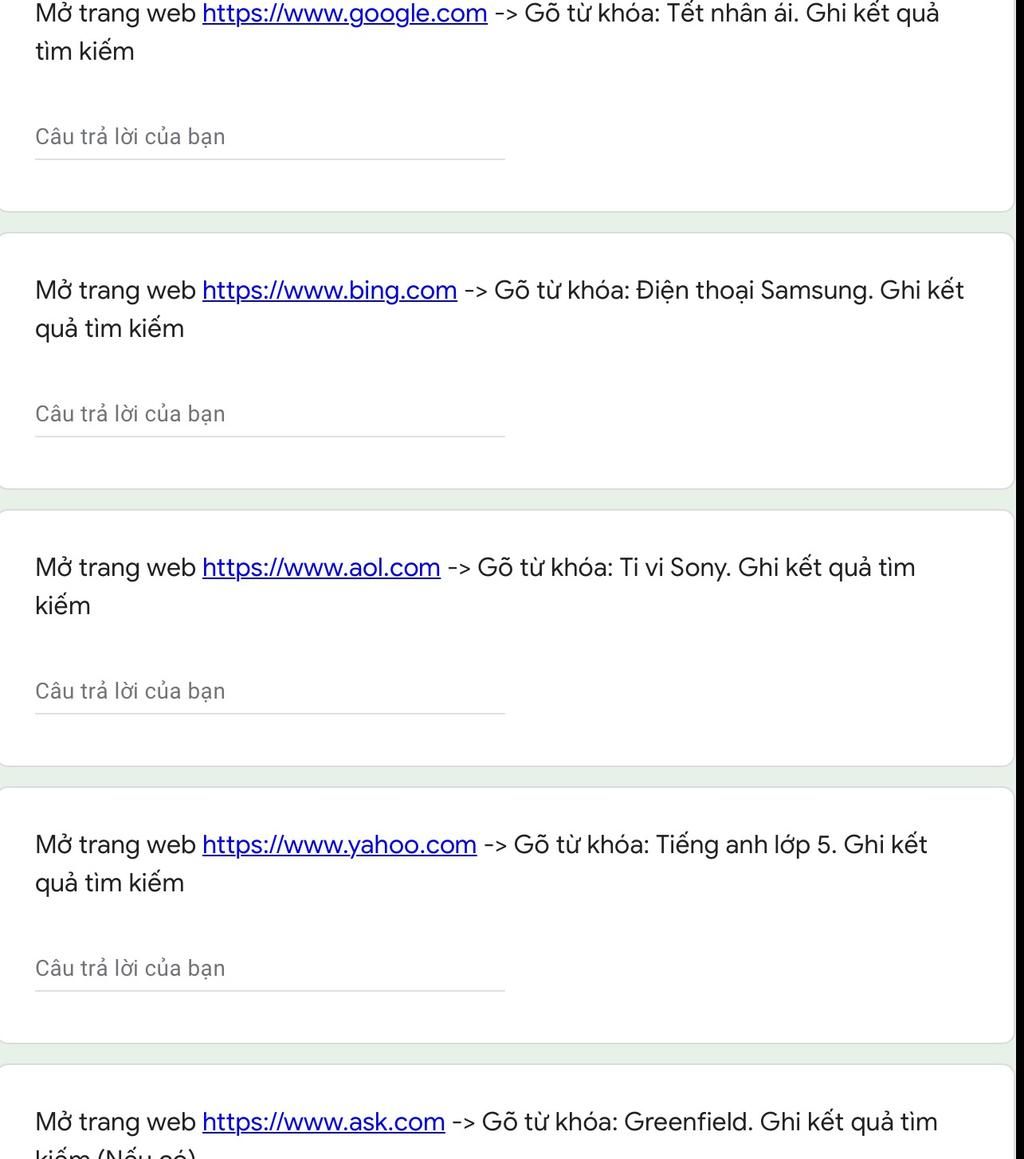Open the https://www.bing.com link

tap(329, 291)
